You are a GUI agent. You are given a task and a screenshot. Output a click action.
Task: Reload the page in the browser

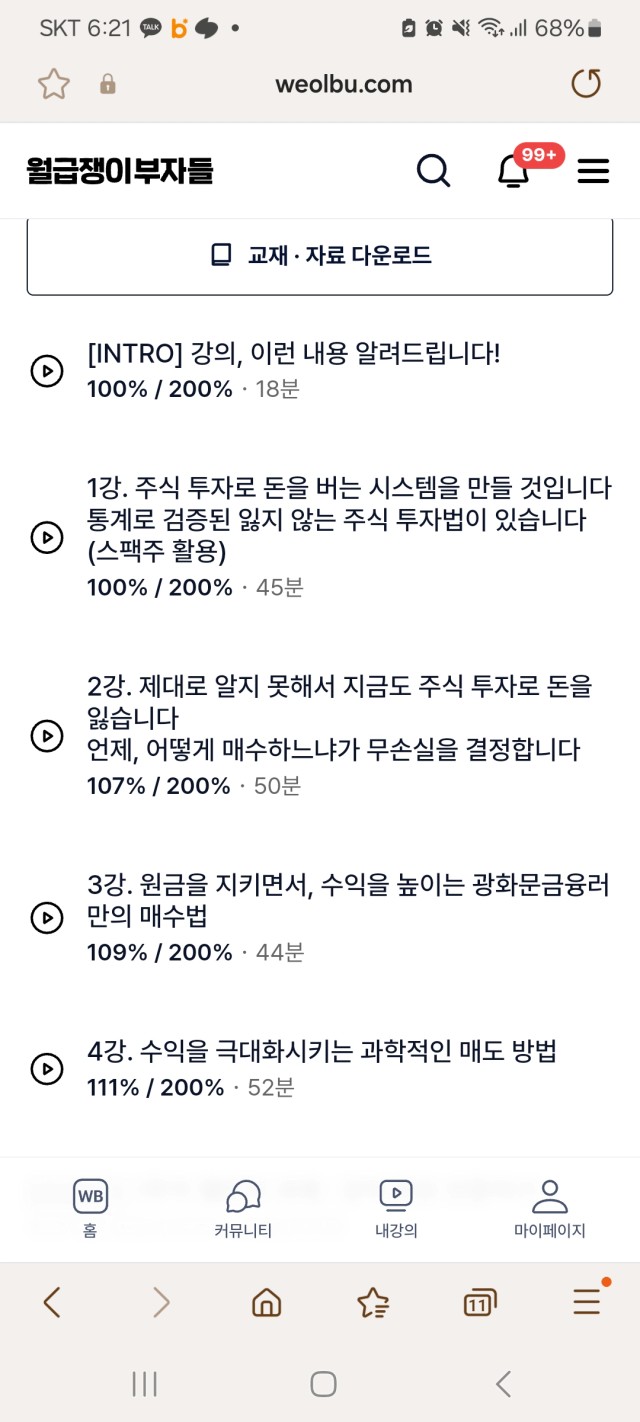coord(586,84)
